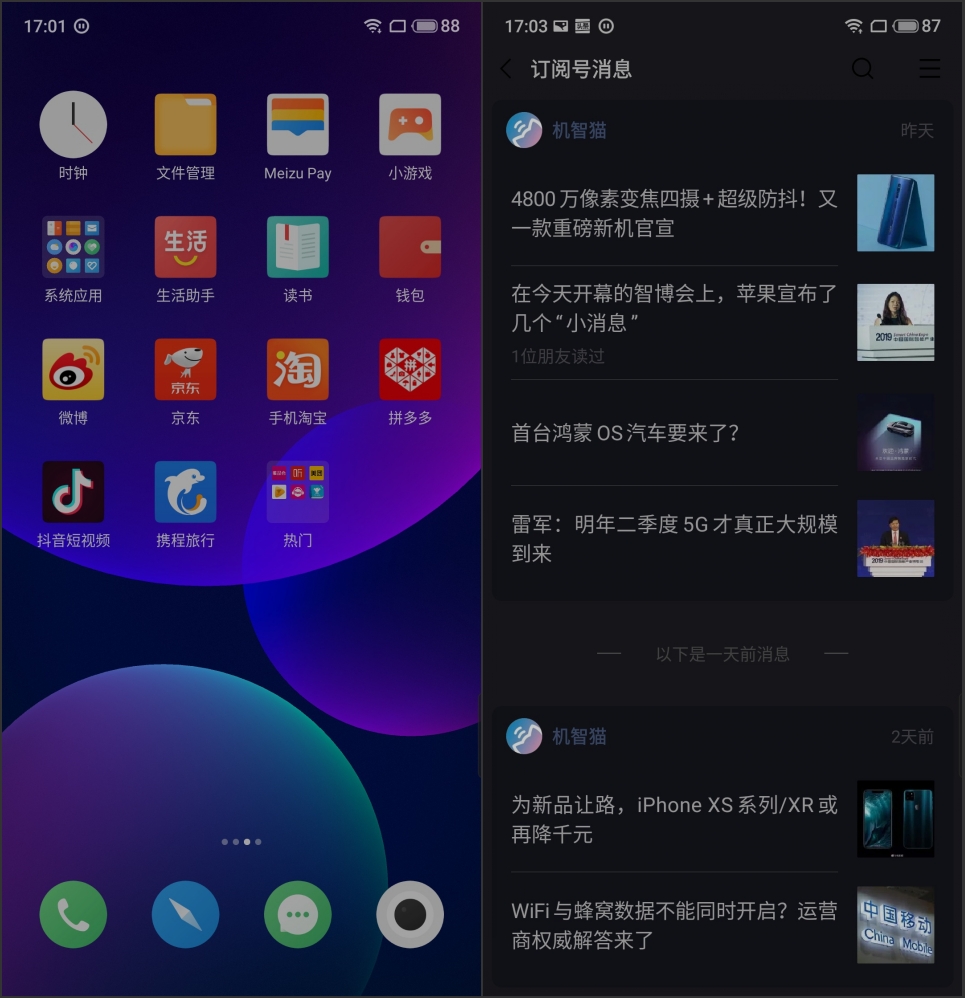This screenshot has width=965, height=998.
Task: Open article 雷军:明年二季度 5G 才真正大规模到来
Action: coord(675,539)
